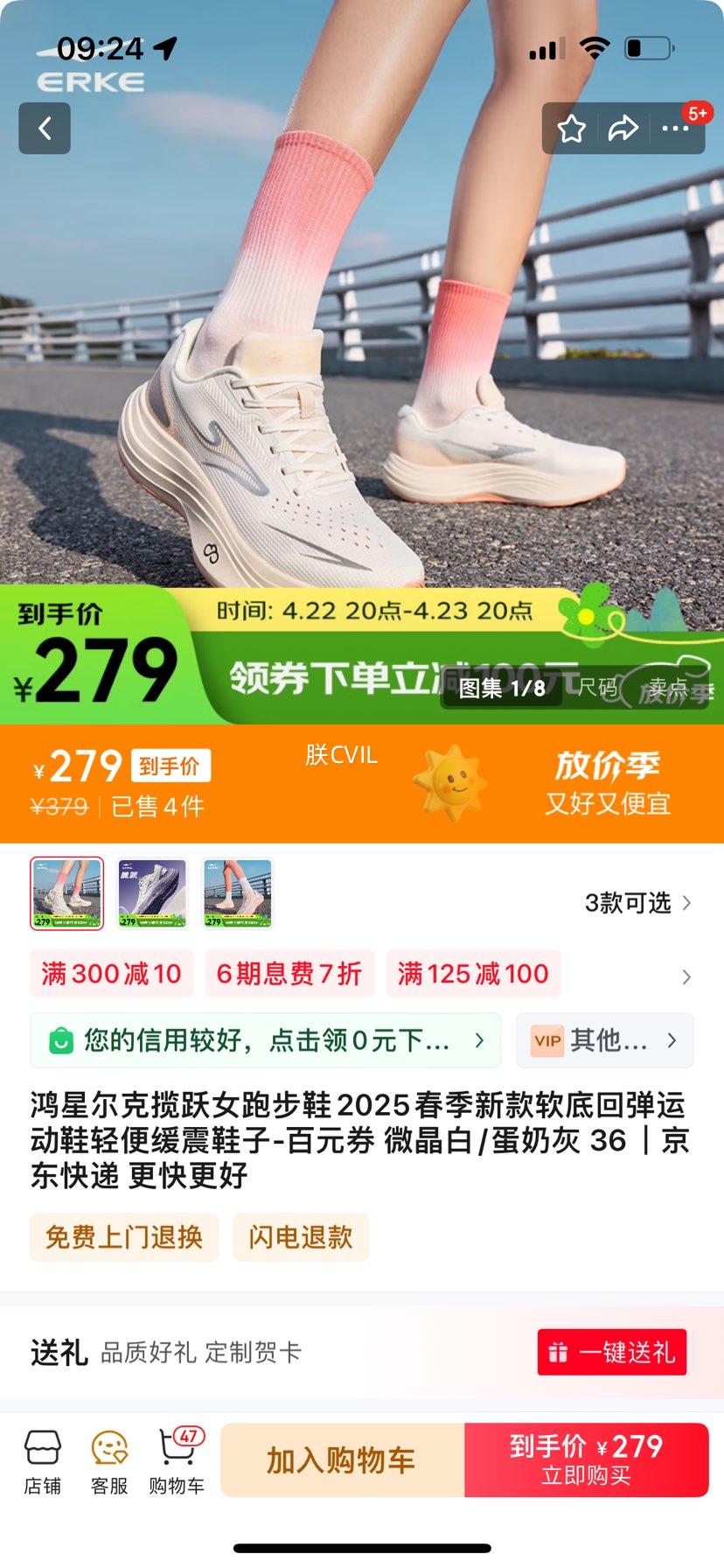Claim the 满125减100 coupon

472,974
